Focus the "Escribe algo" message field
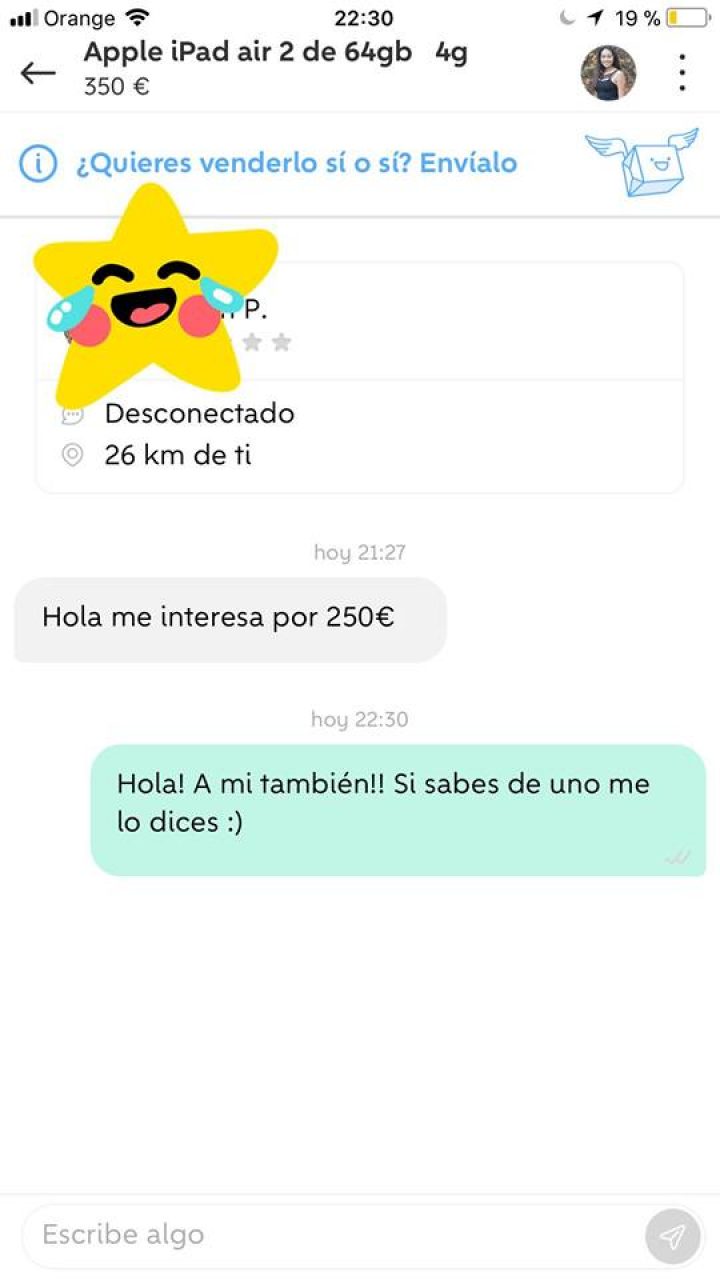 tap(330, 1235)
